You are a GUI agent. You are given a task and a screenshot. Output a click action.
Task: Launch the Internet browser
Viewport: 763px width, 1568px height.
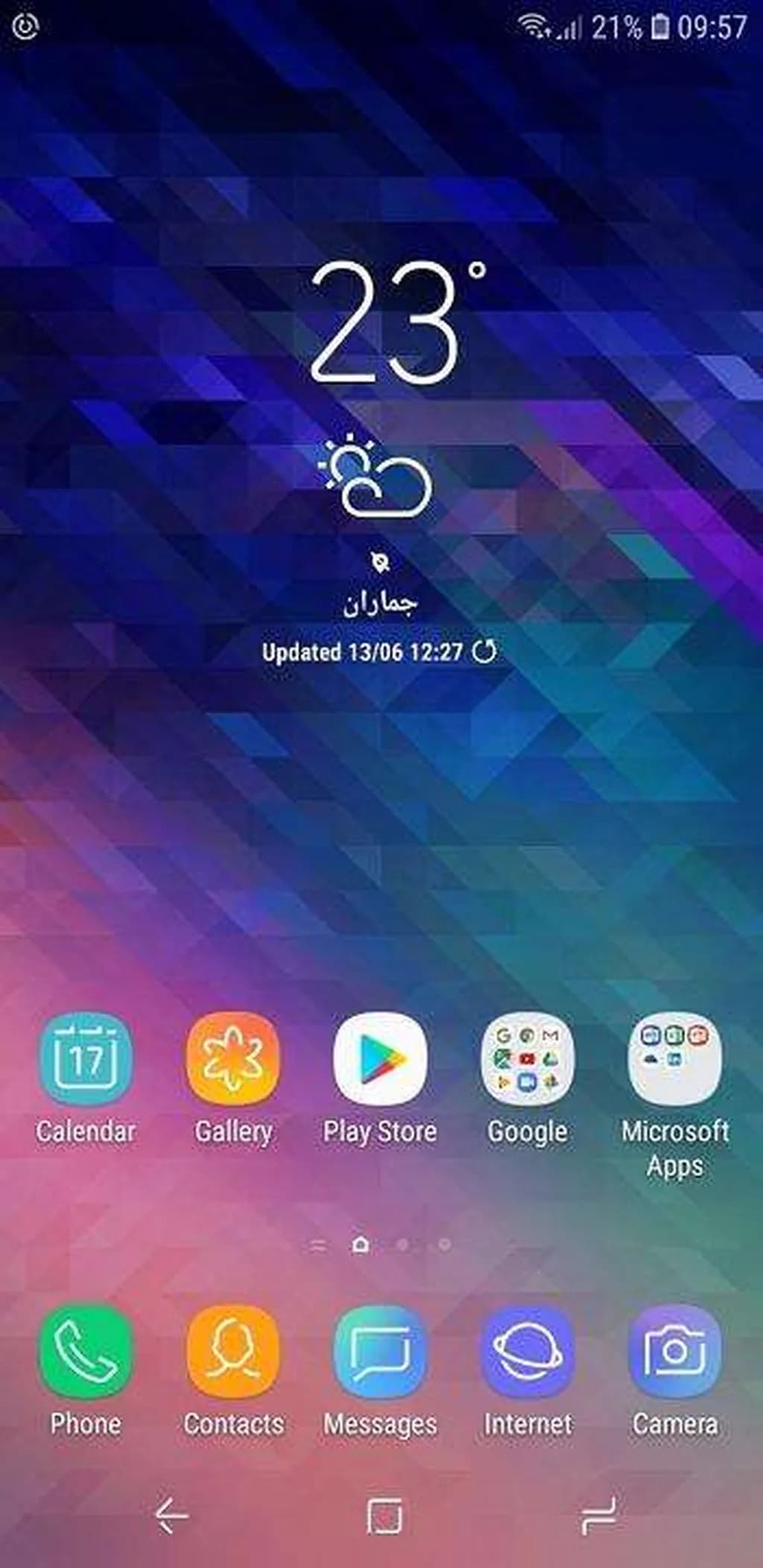click(528, 1352)
